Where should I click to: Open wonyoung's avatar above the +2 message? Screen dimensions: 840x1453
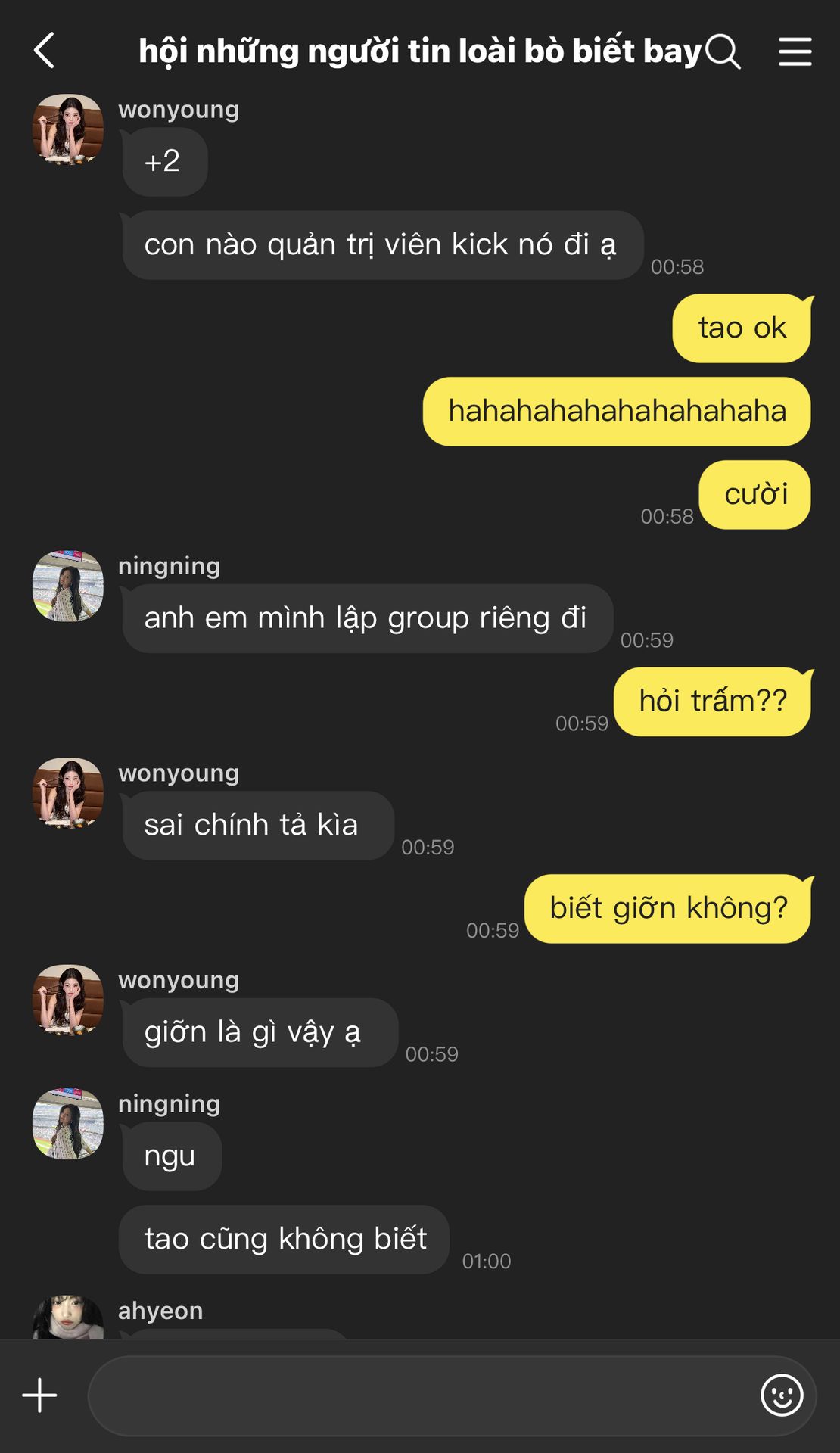tap(68, 129)
